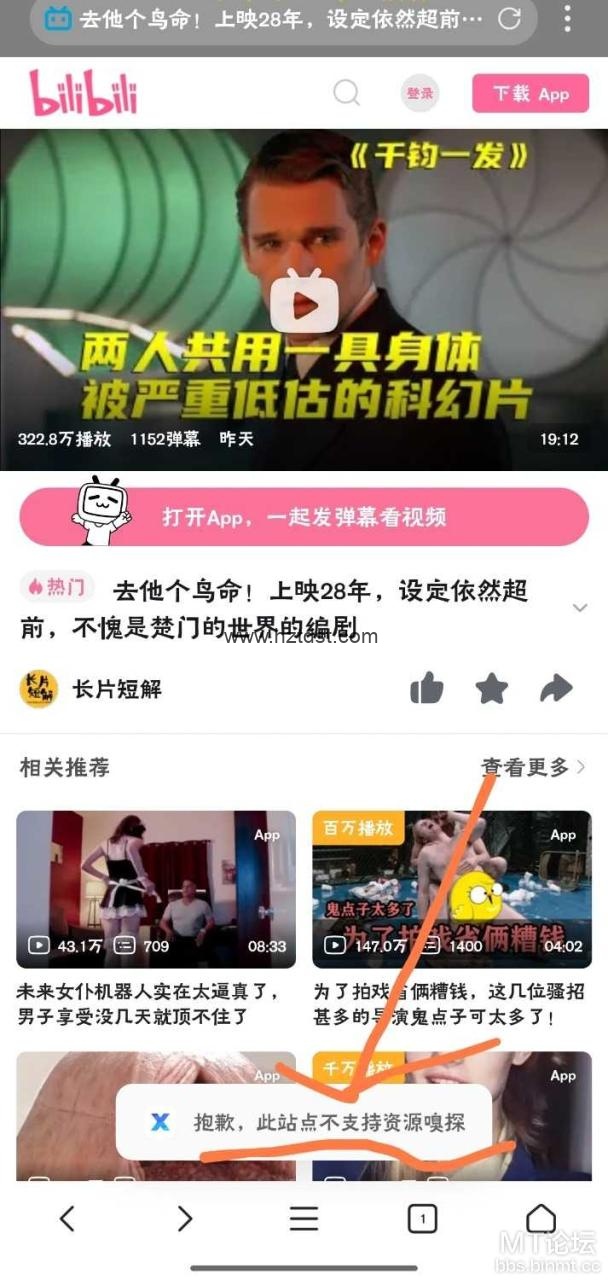
Task: Open the 未来女仆机器人 recommended video
Action: click(x=156, y=889)
